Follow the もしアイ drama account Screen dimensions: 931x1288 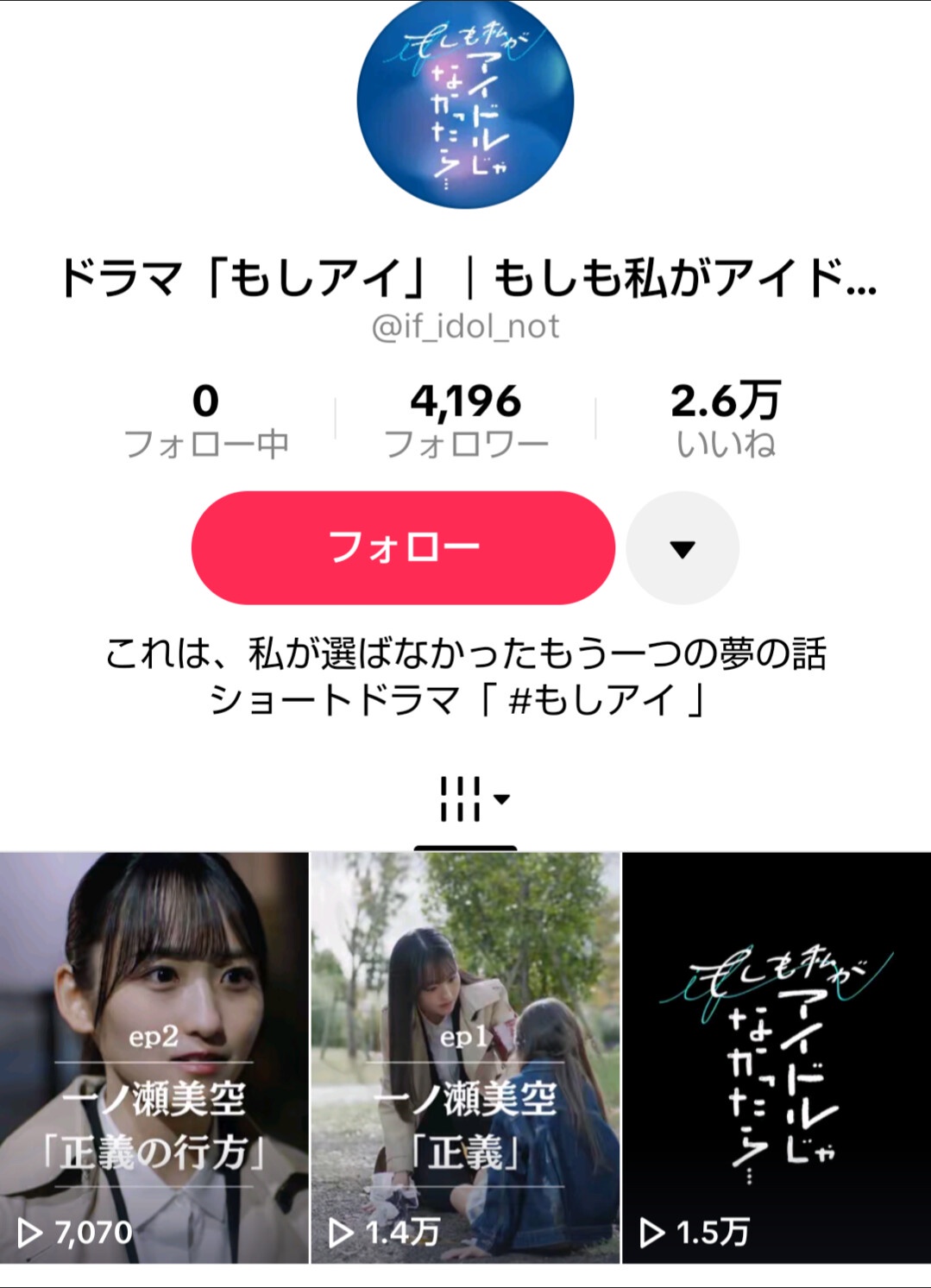pos(403,547)
